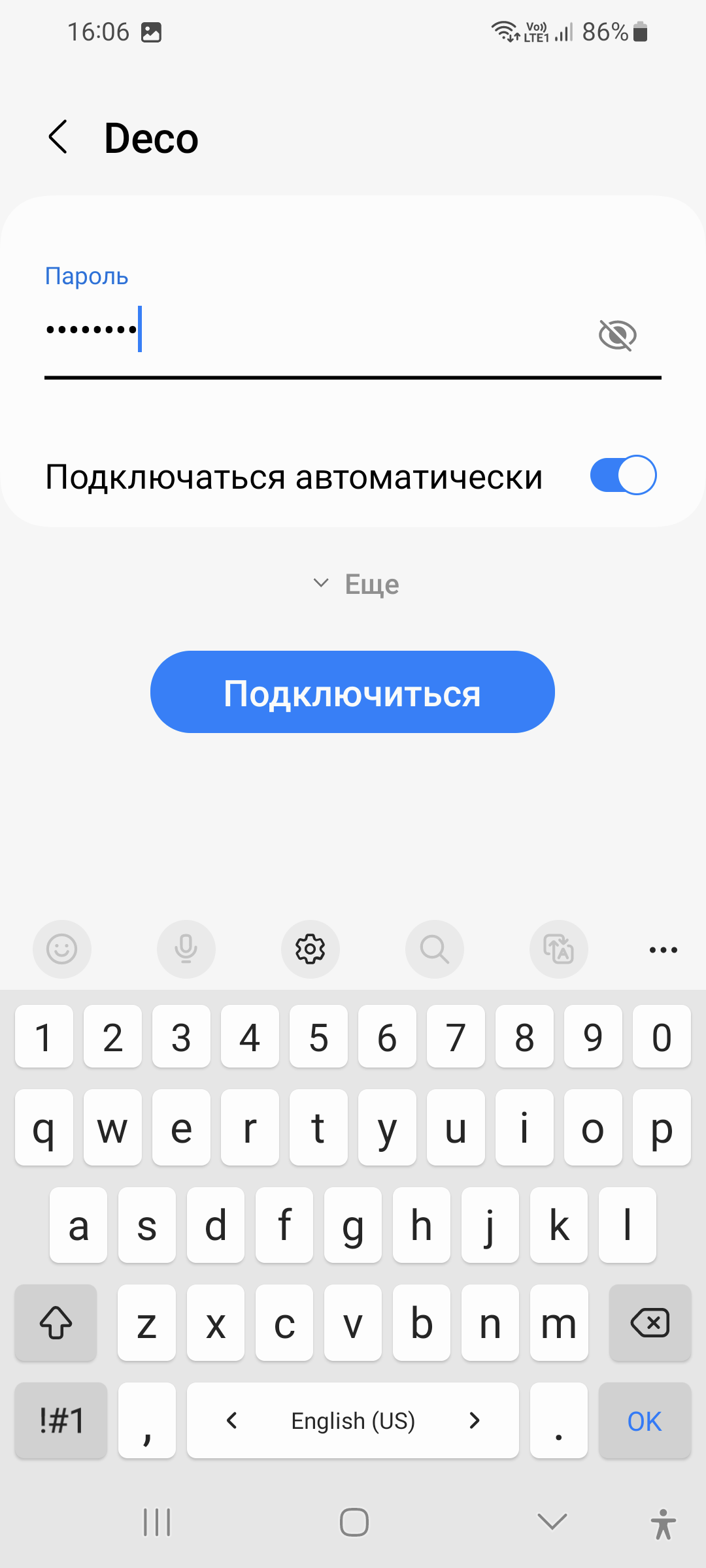Show the hidden password characters
The image size is (706, 1568).
click(617, 335)
